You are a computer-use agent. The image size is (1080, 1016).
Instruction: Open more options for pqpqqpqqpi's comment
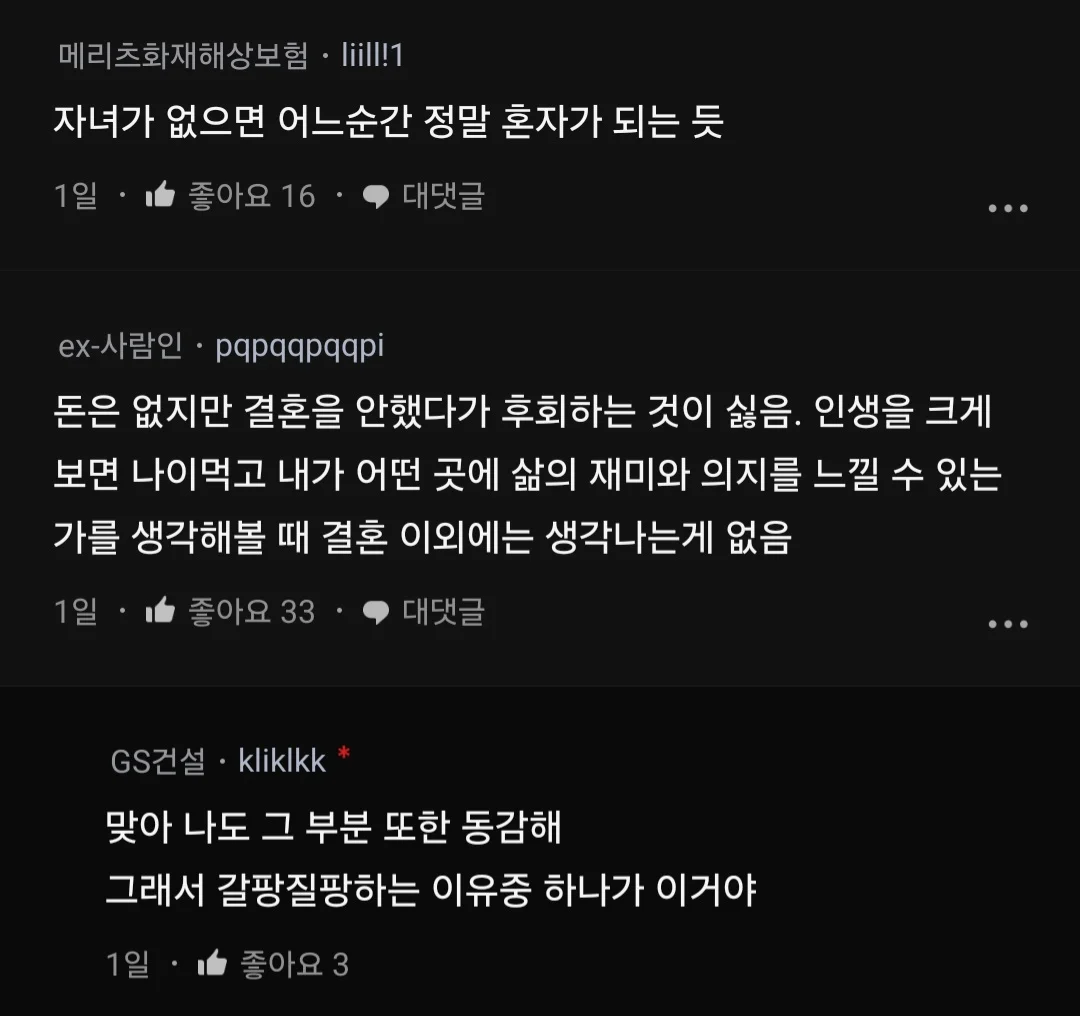1007,624
